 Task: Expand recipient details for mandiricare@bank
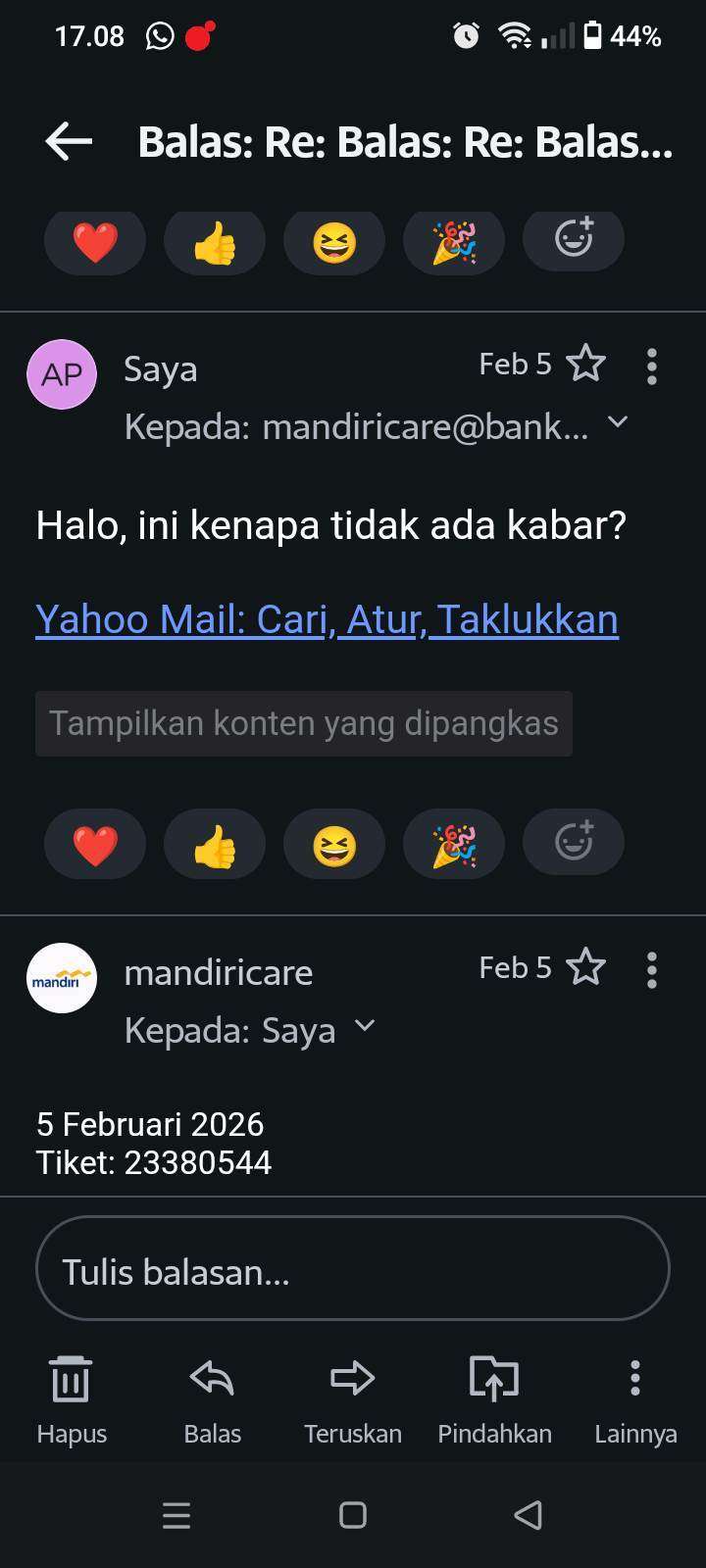click(617, 422)
